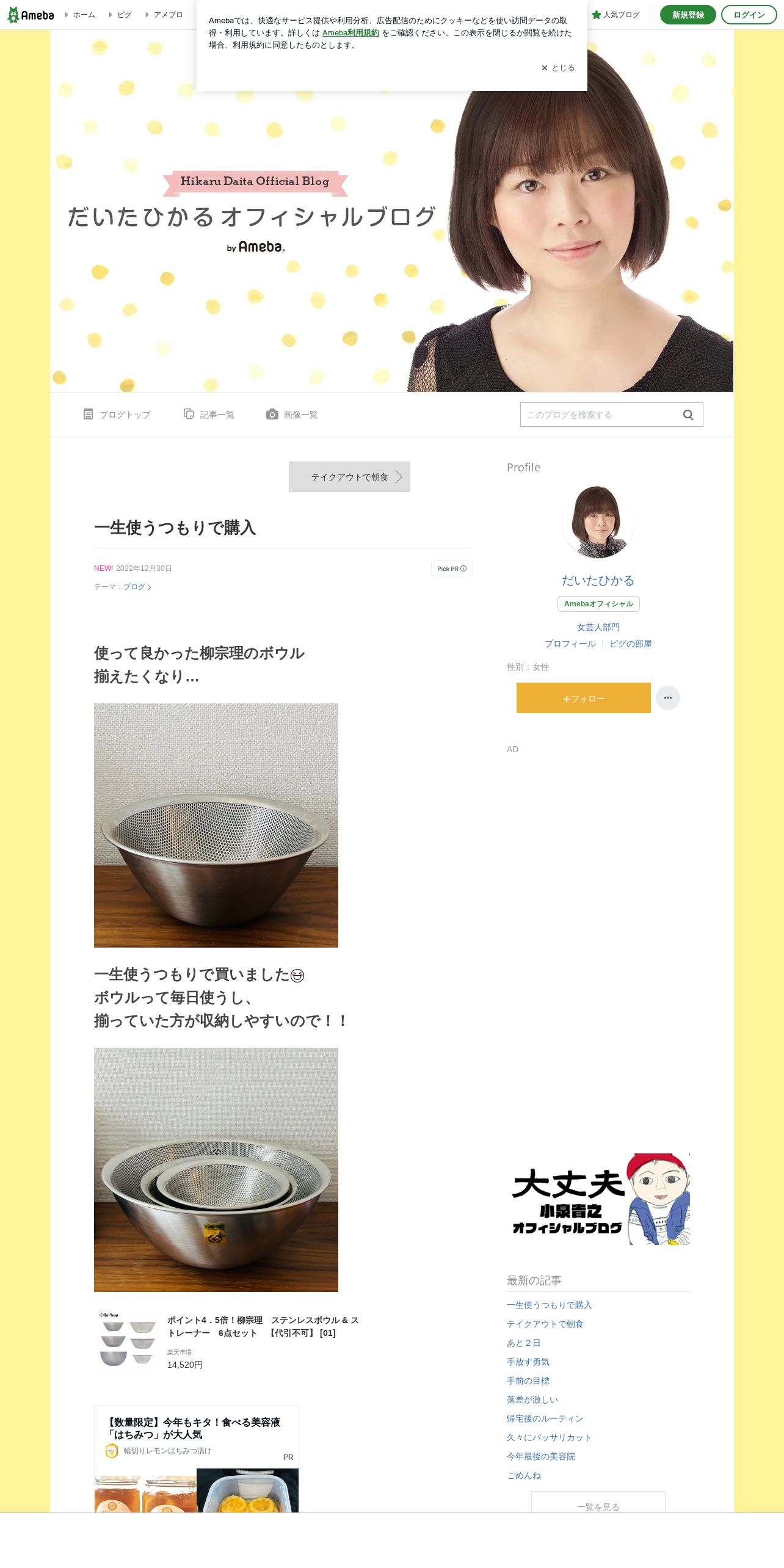The height and width of the screenshot is (1568, 784).
Task: Open the ブログ theme link
Action: [137, 587]
